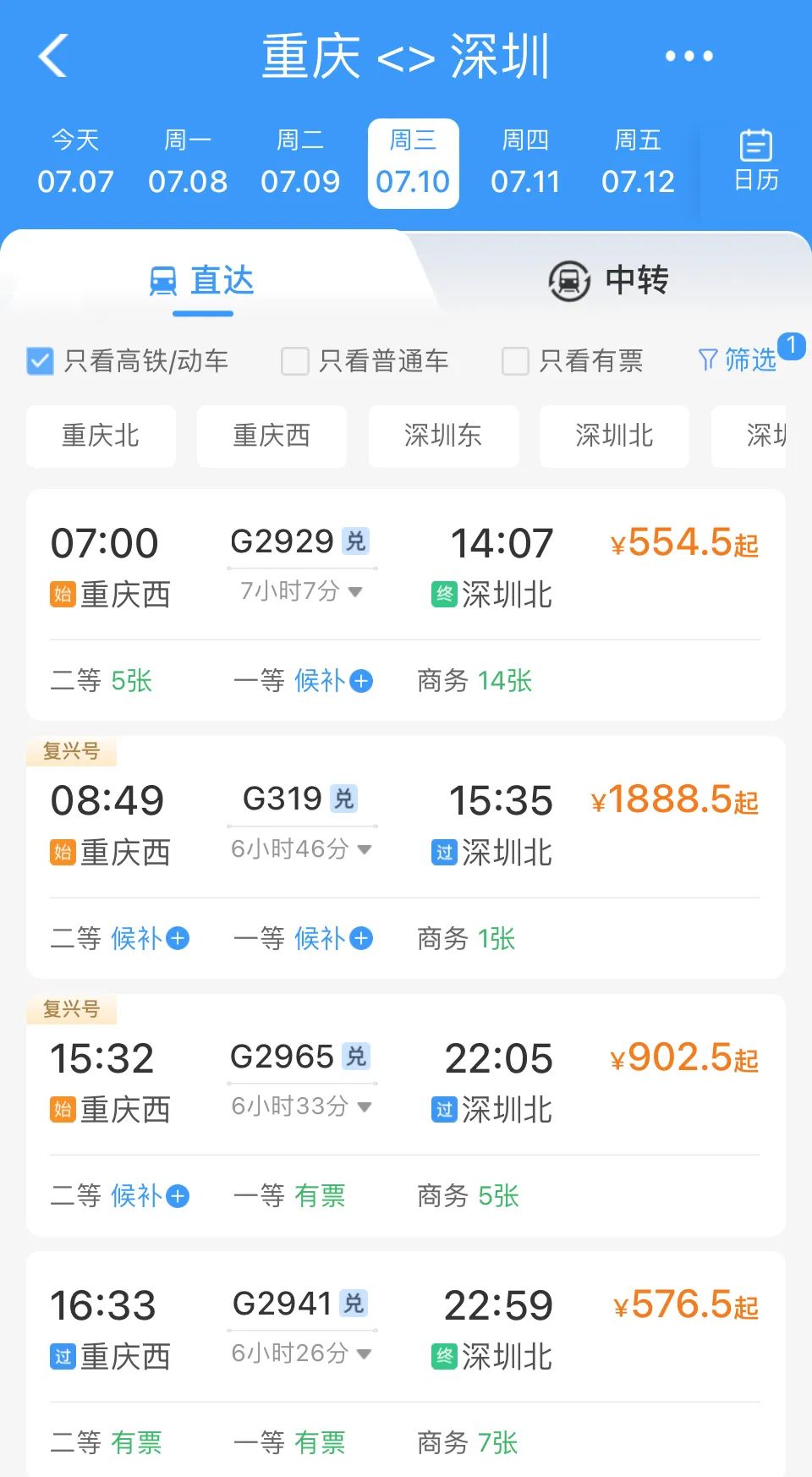Open the 日历 calendar picker
Viewport: 812px width, 1477px height.
click(x=755, y=161)
